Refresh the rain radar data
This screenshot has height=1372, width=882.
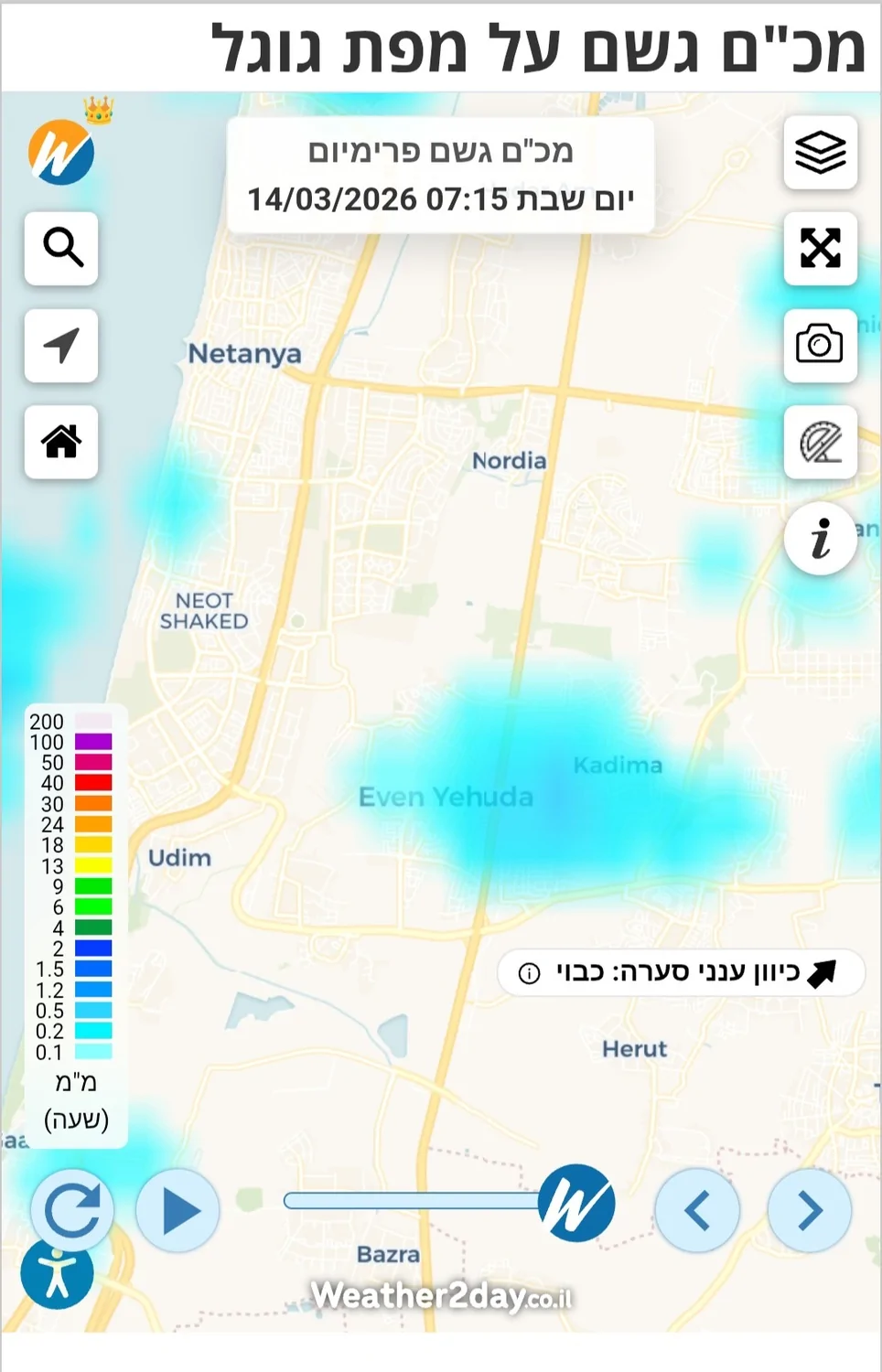coord(72,1210)
